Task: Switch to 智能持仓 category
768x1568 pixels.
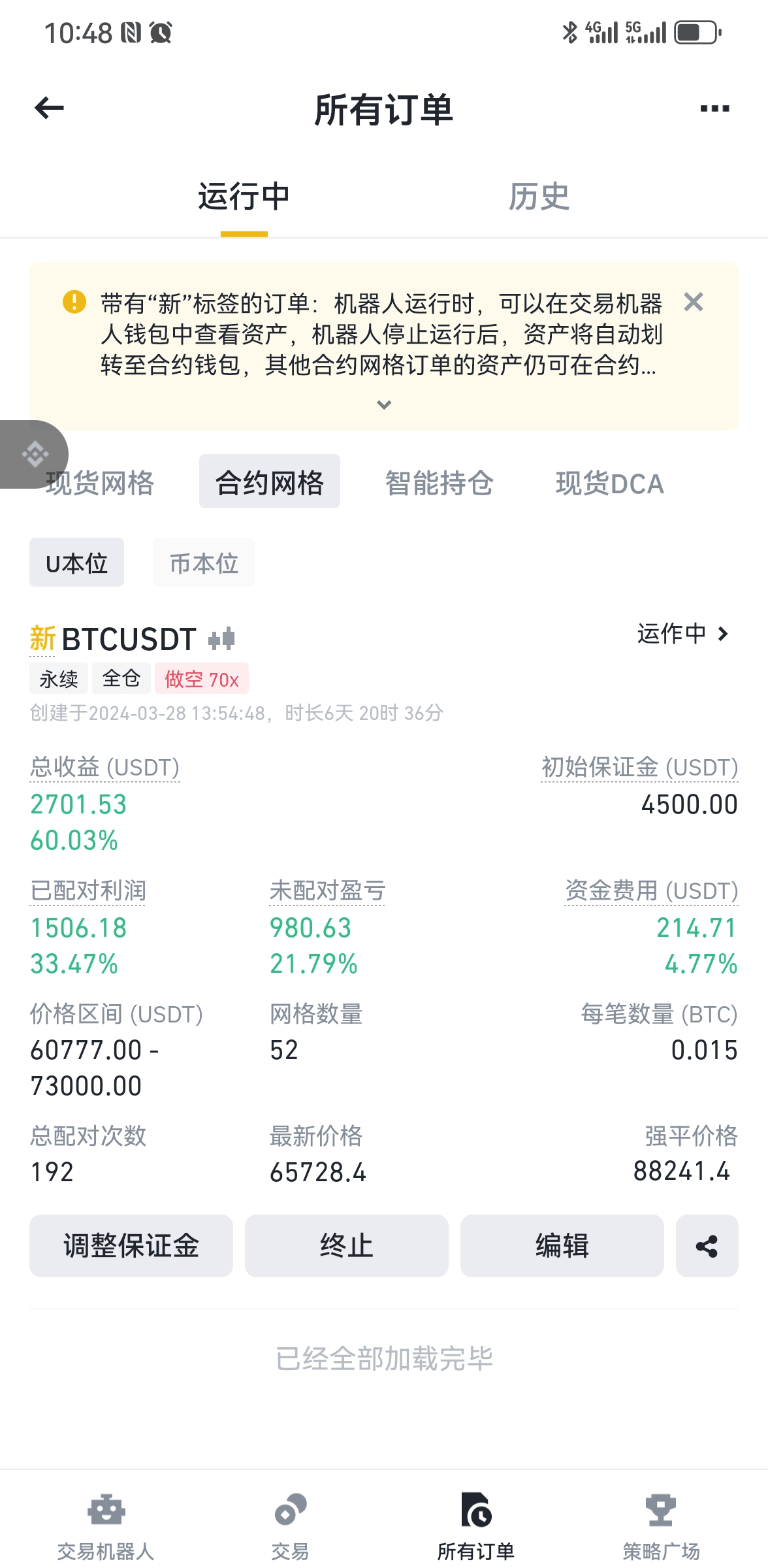Action: point(439,483)
